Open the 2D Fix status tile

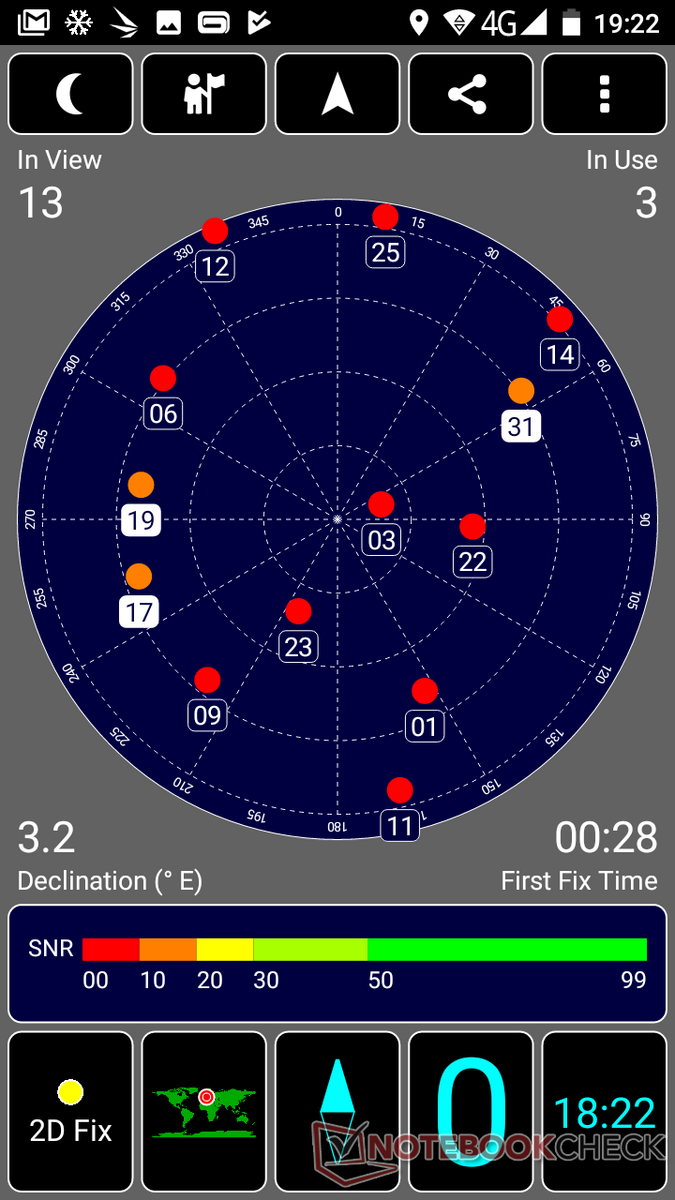point(71,1114)
